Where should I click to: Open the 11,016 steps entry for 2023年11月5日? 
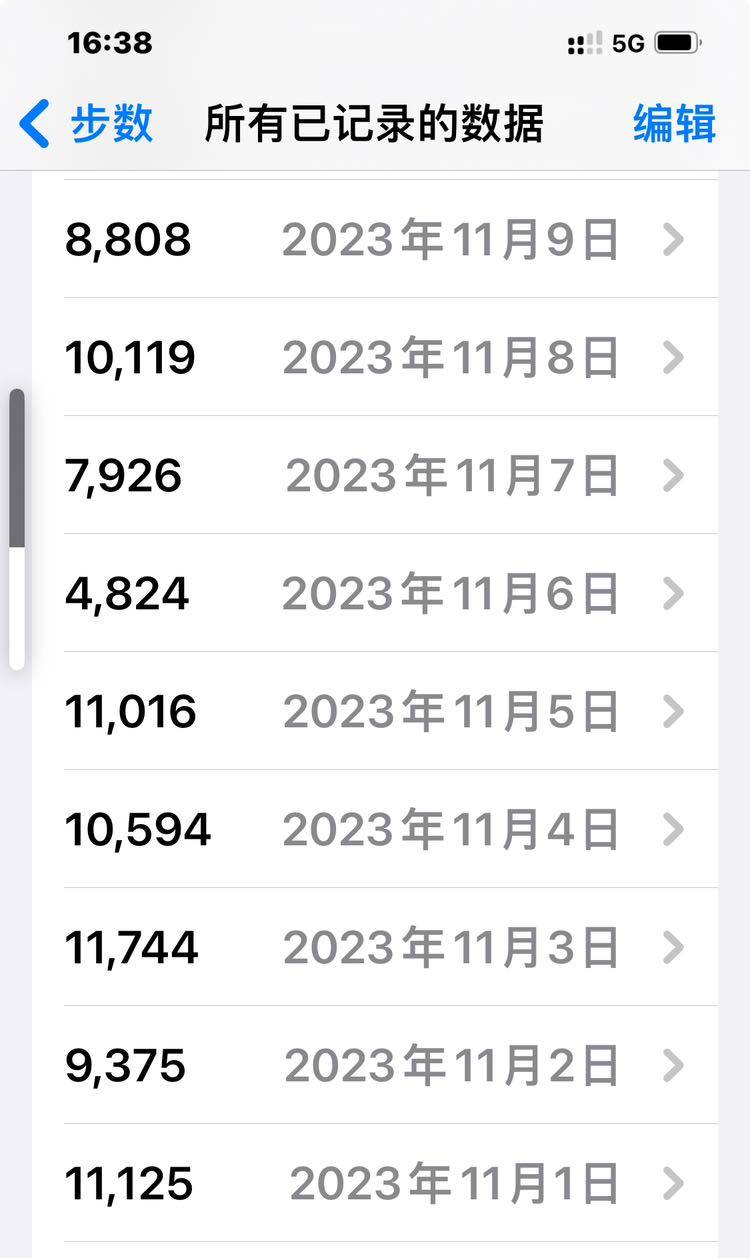click(x=390, y=712)
